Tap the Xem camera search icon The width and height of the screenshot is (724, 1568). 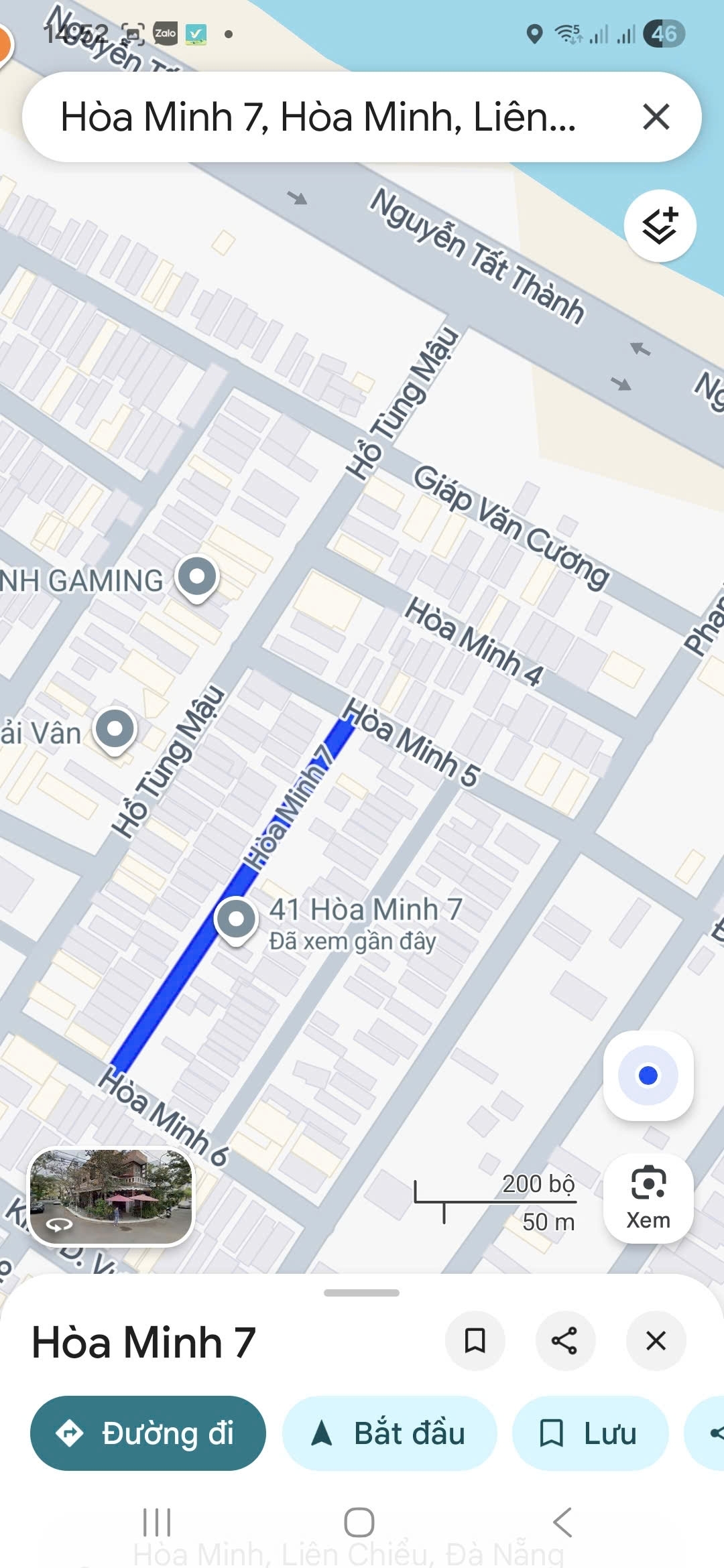[648, 1182]
